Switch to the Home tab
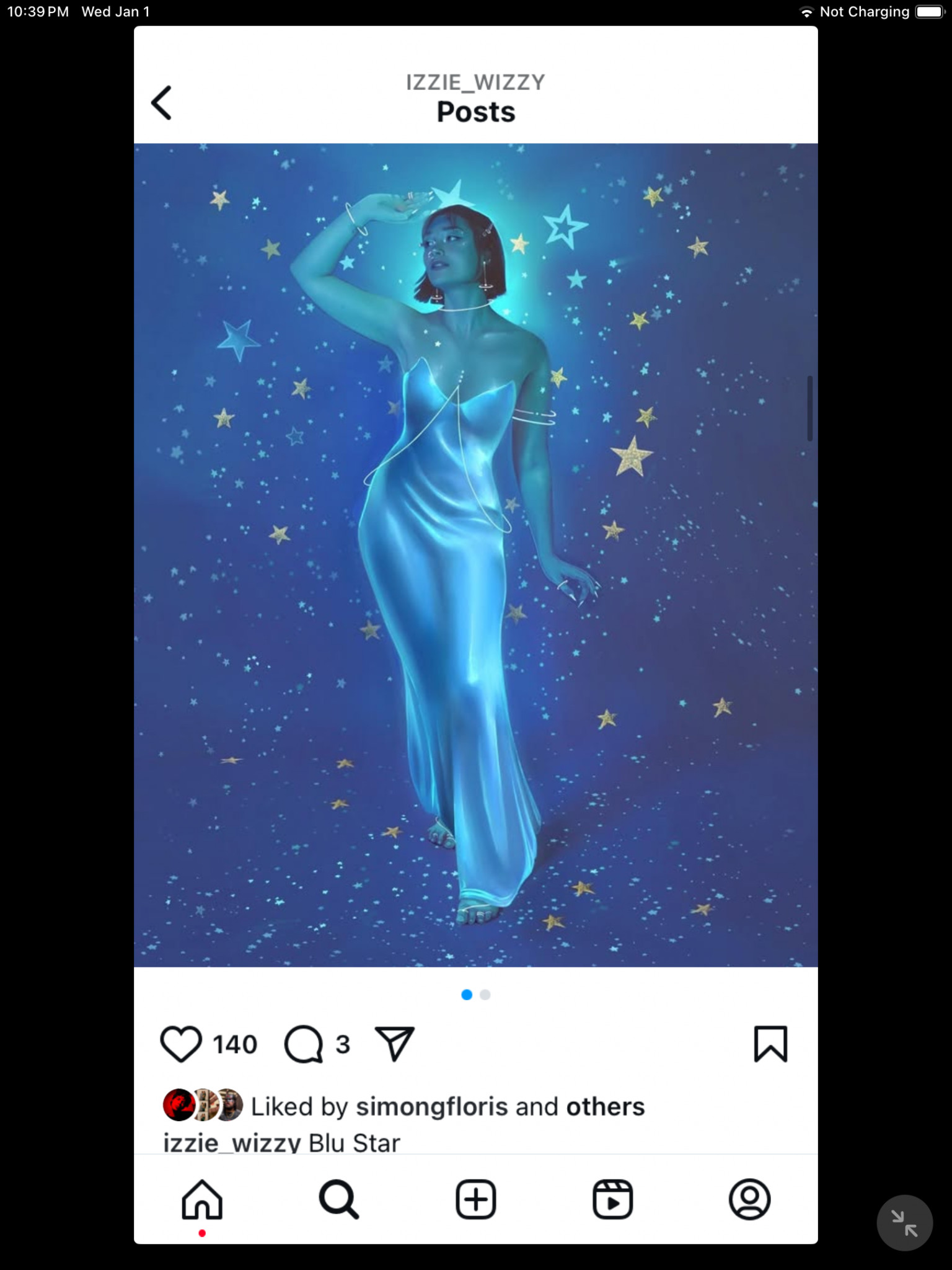Image resolution: width=952 pixels, height=1270 pixels. (202, 1199)
